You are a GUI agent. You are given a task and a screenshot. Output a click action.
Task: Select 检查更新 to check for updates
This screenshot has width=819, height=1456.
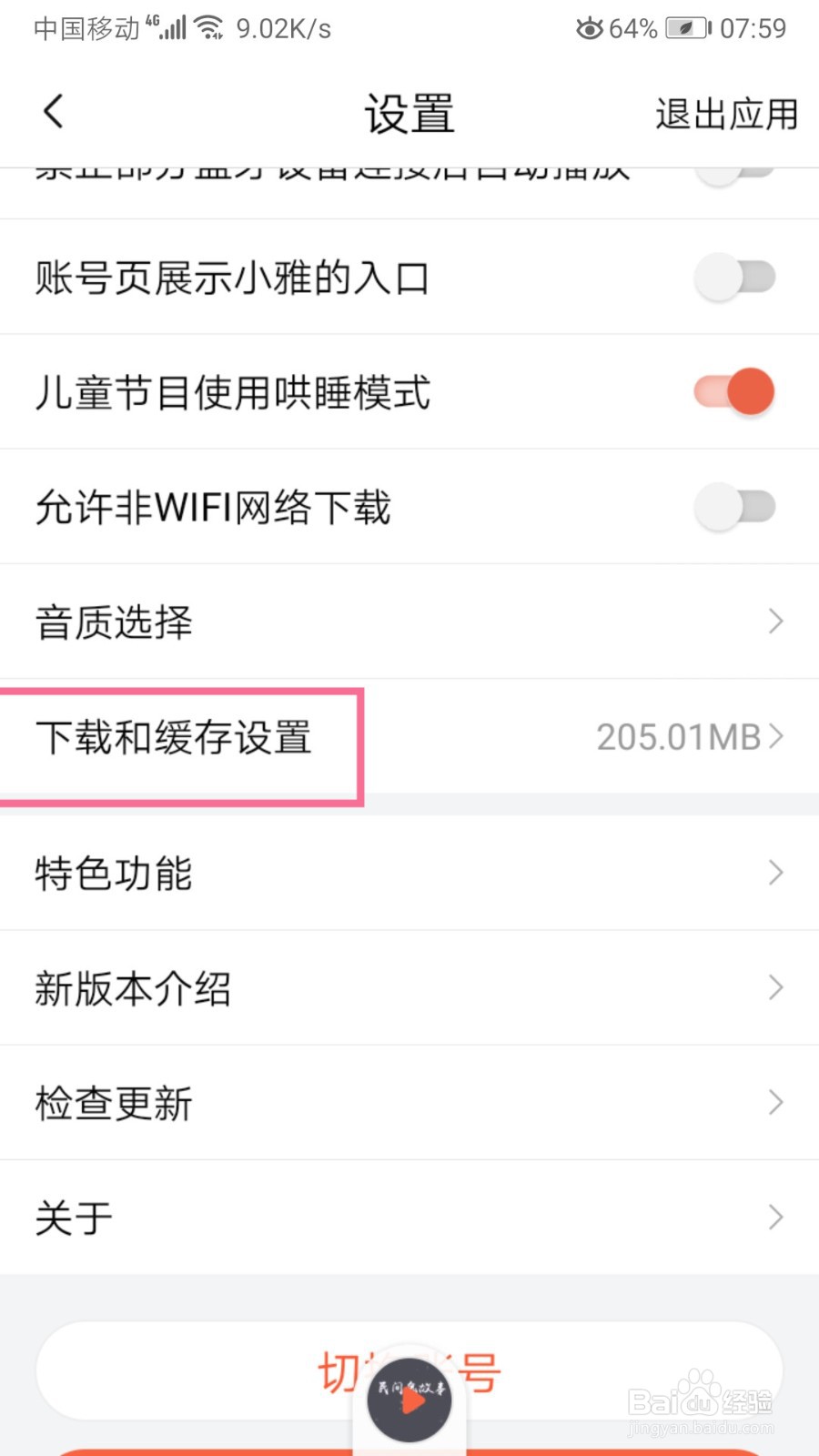tap(409, 1102)
